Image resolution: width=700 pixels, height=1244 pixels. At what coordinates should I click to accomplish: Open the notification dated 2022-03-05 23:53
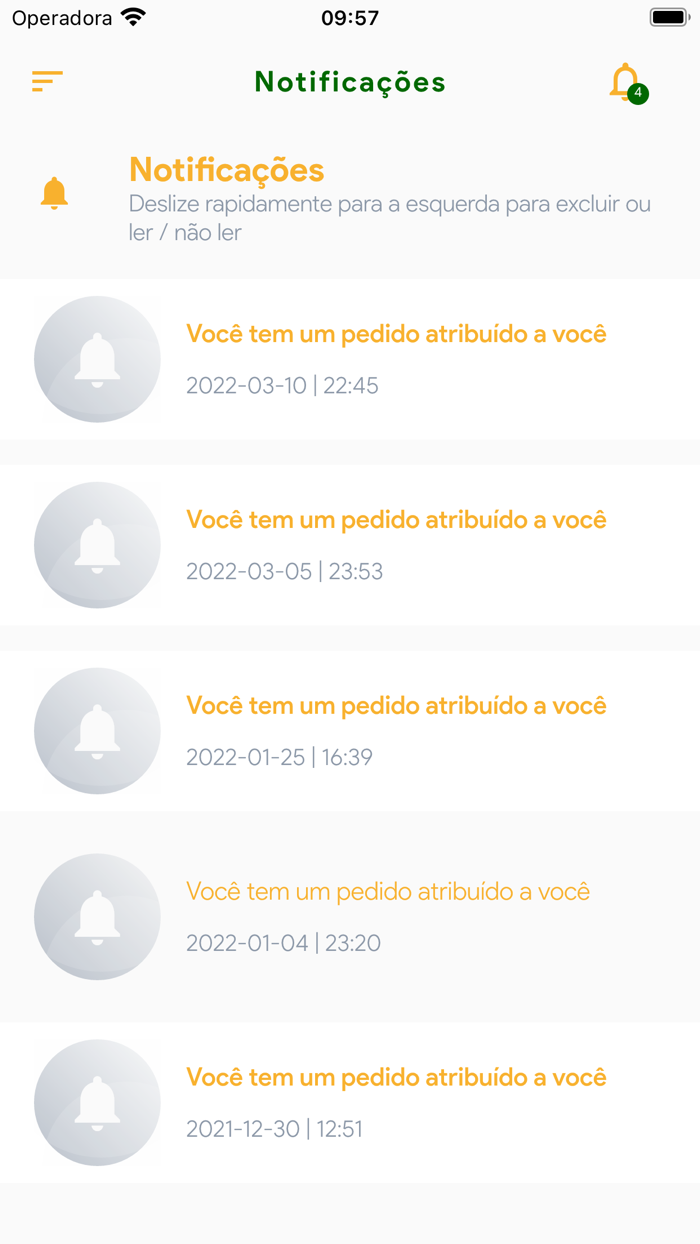(x=396, y=545)
